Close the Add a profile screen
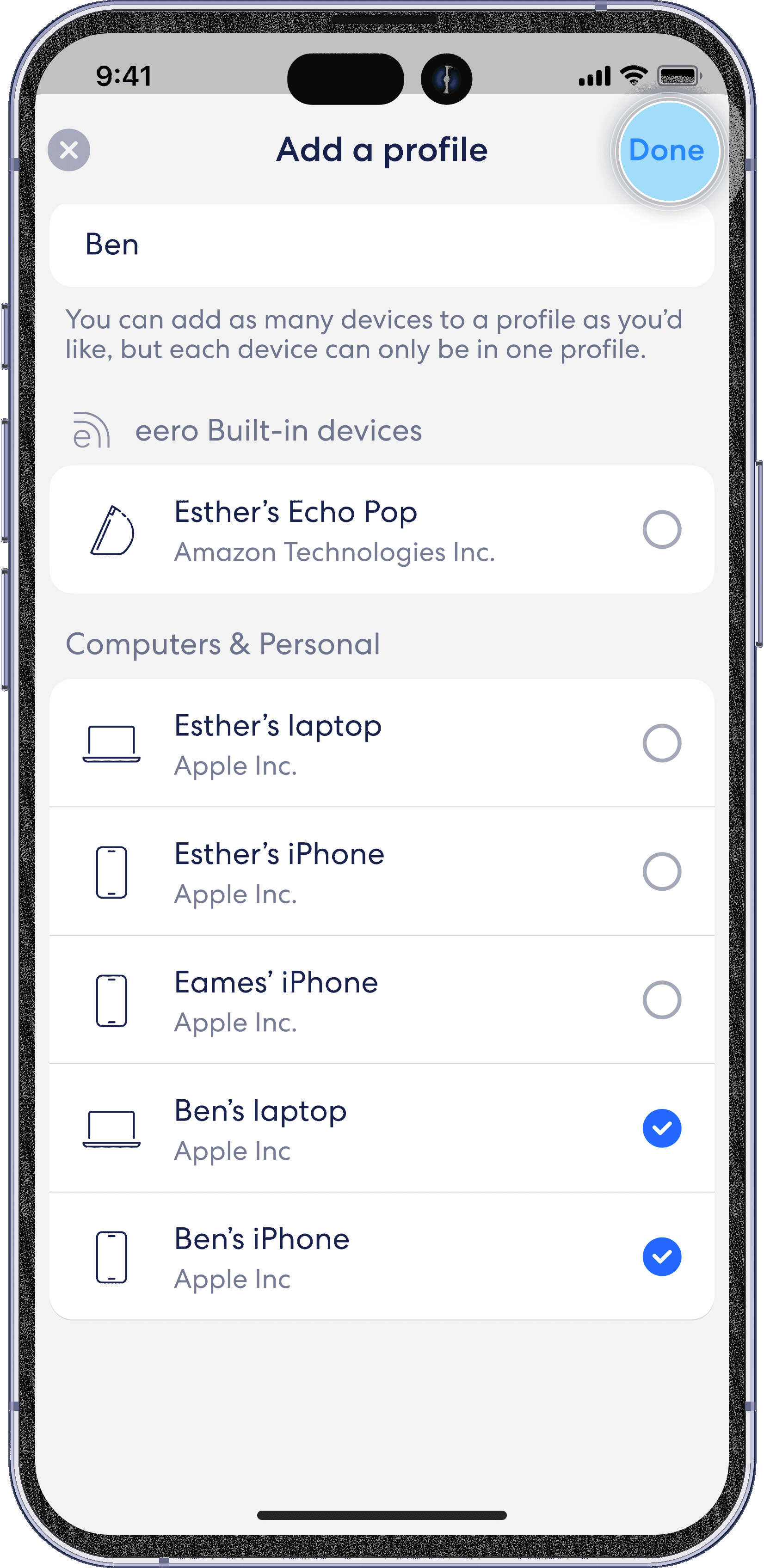The height and width of the screenshot is (1568, 764). point(69,150)
